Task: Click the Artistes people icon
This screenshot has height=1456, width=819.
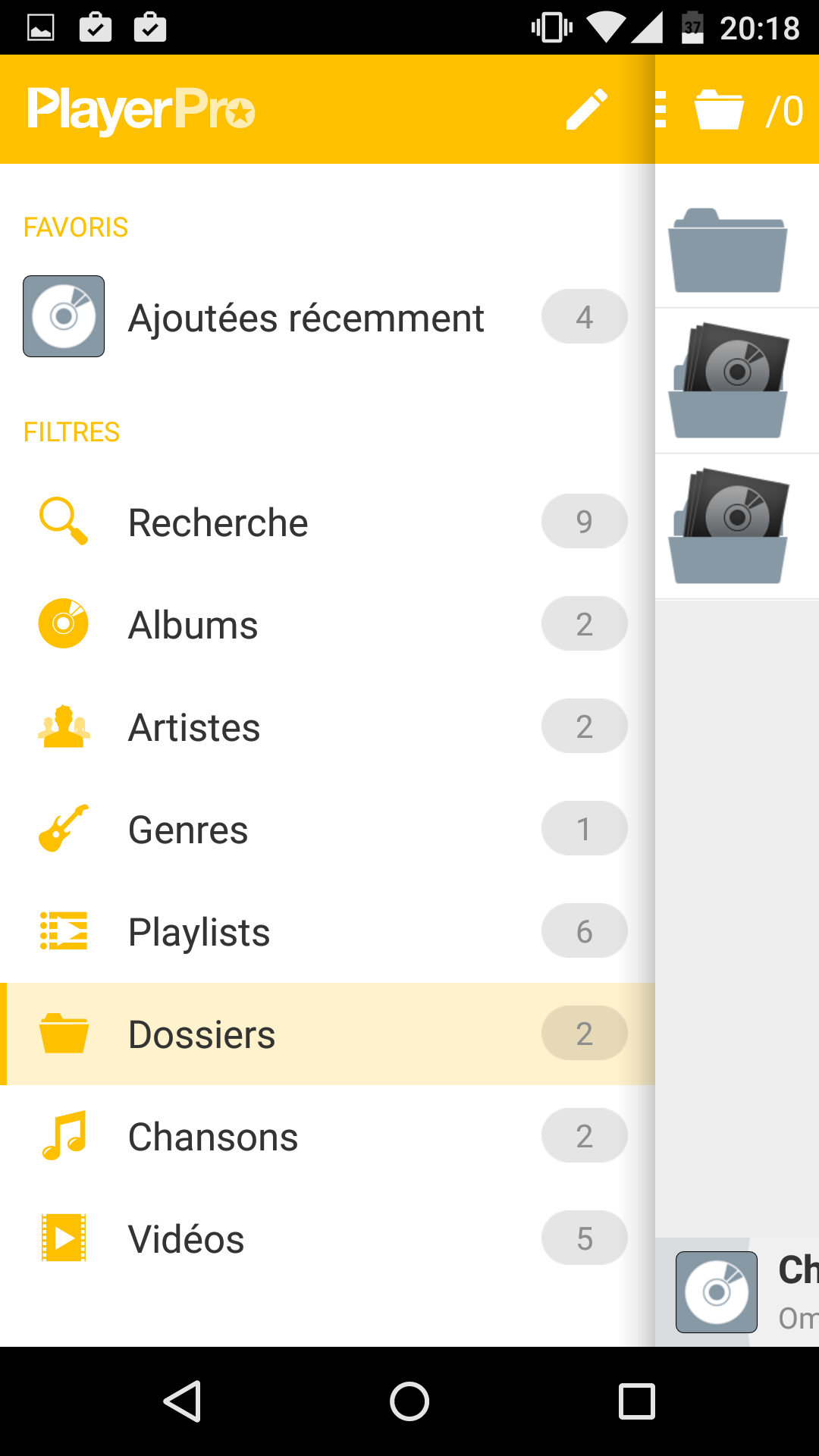Action: [x=62, y=726]
